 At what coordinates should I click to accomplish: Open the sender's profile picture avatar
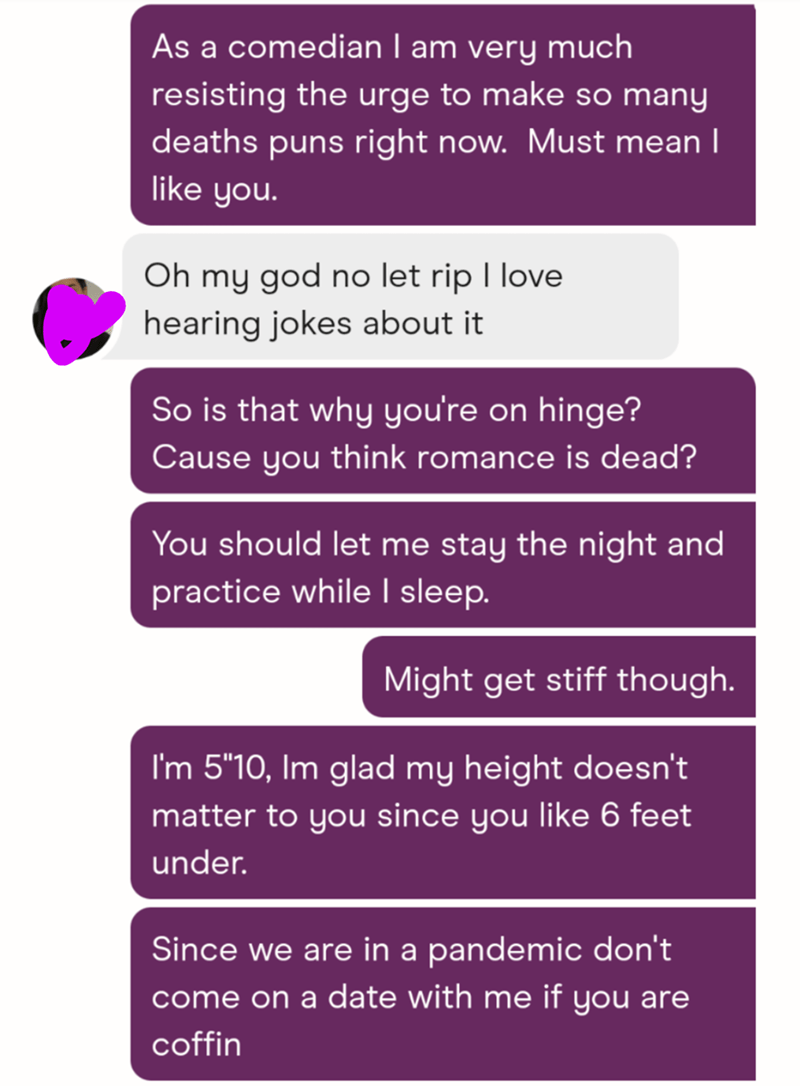72,320
